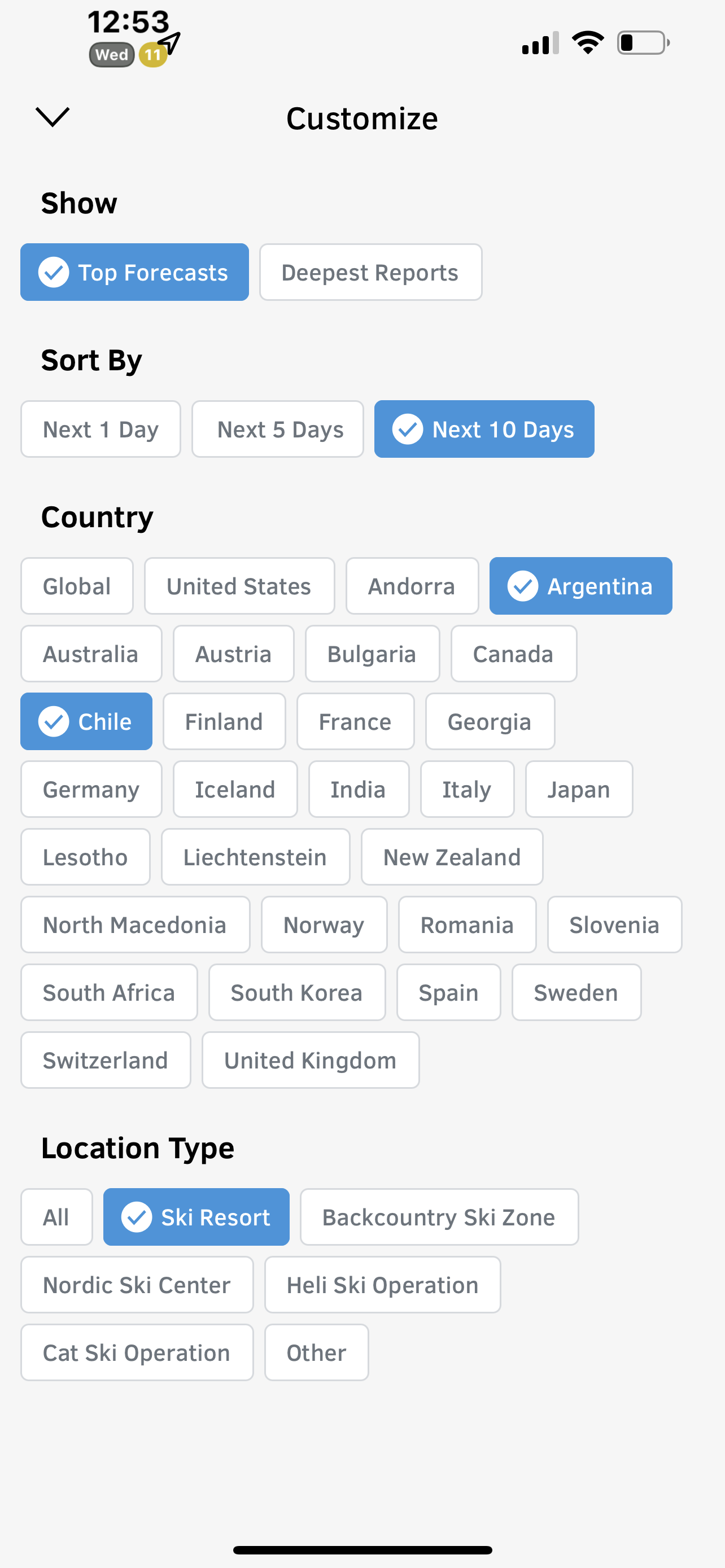
Task: Deselect the Argentina country chip
Action: [x=580, y=586]
